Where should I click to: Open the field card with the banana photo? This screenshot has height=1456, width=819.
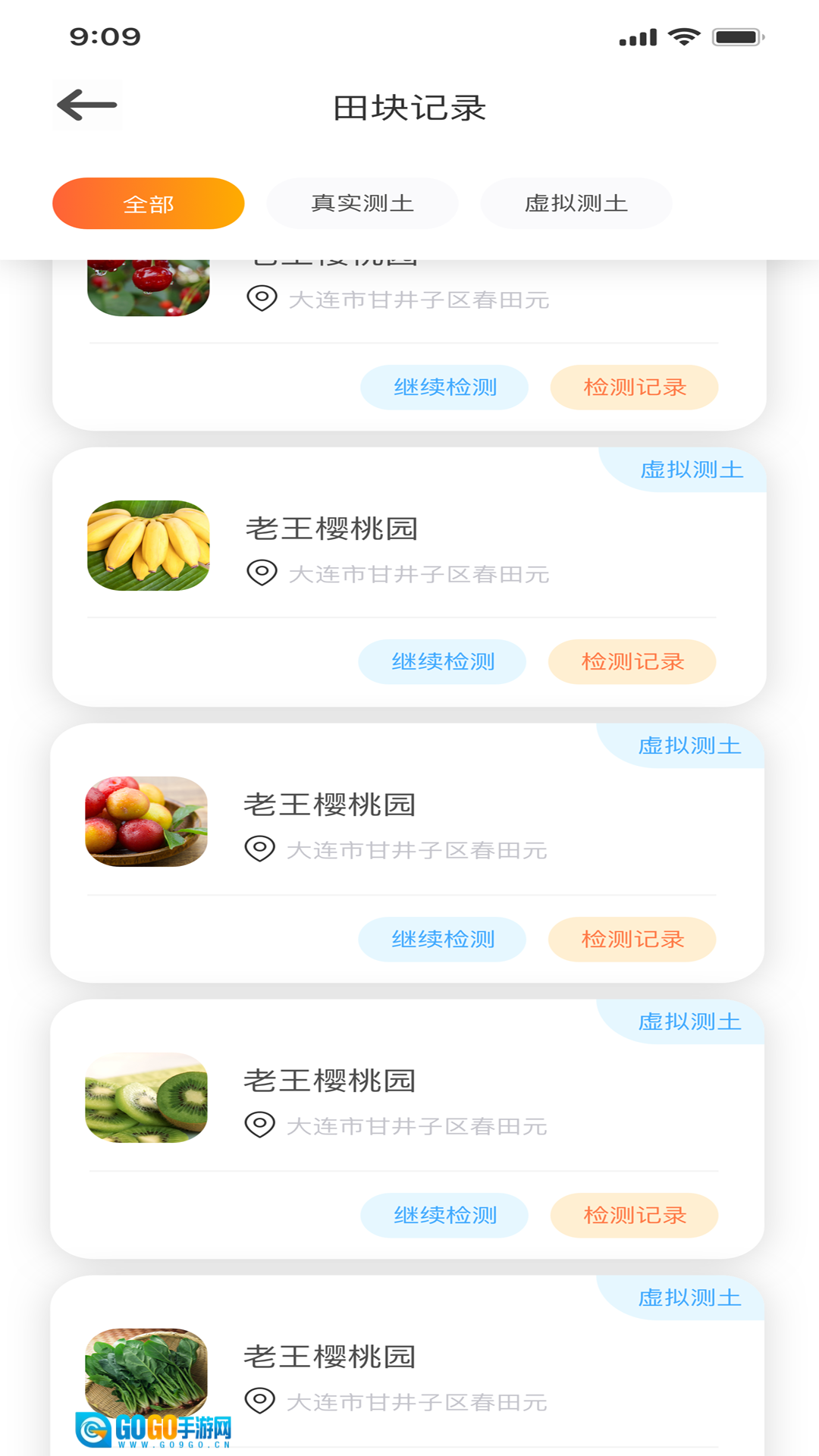pyautogui.click(x=331, y=529)
